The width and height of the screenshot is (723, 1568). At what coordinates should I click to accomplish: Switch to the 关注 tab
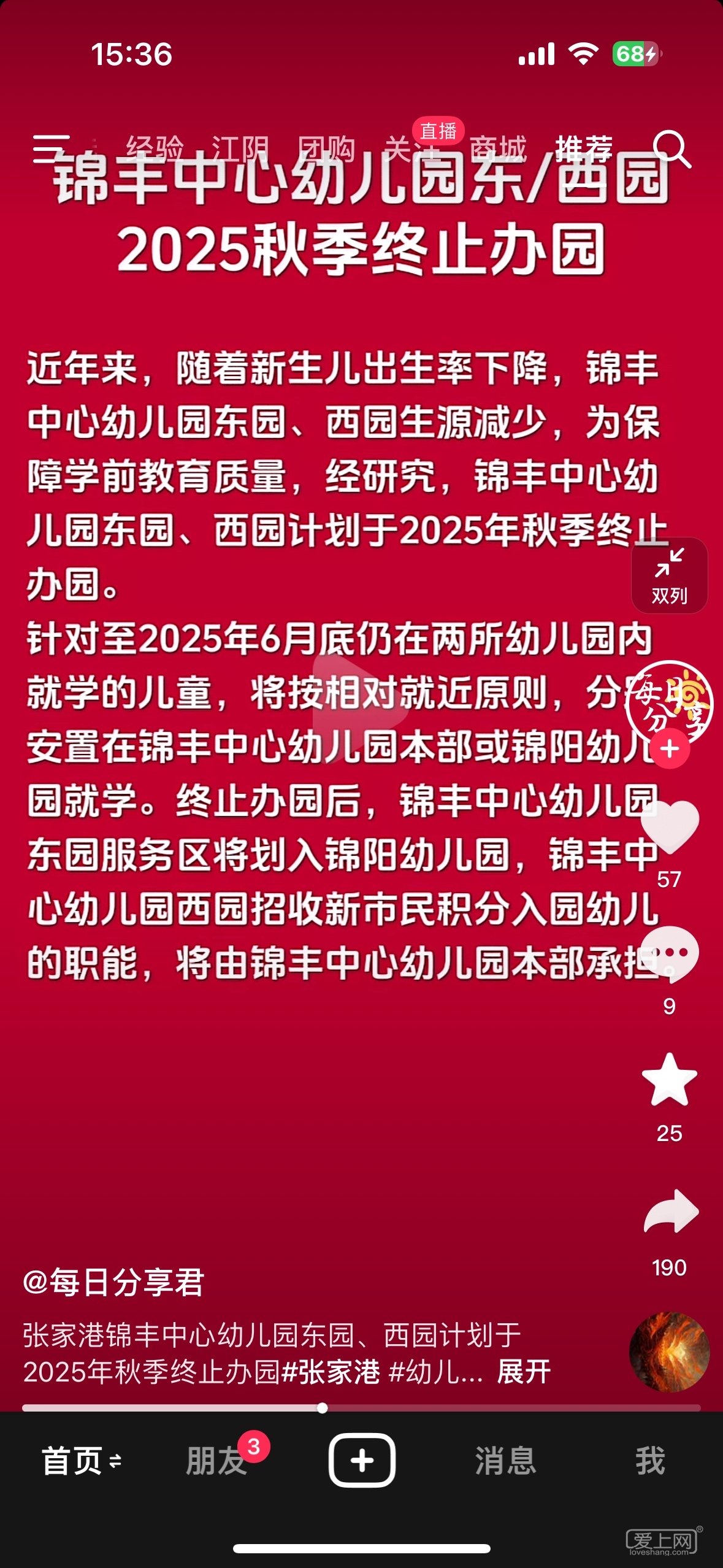[x=410, y=149]
